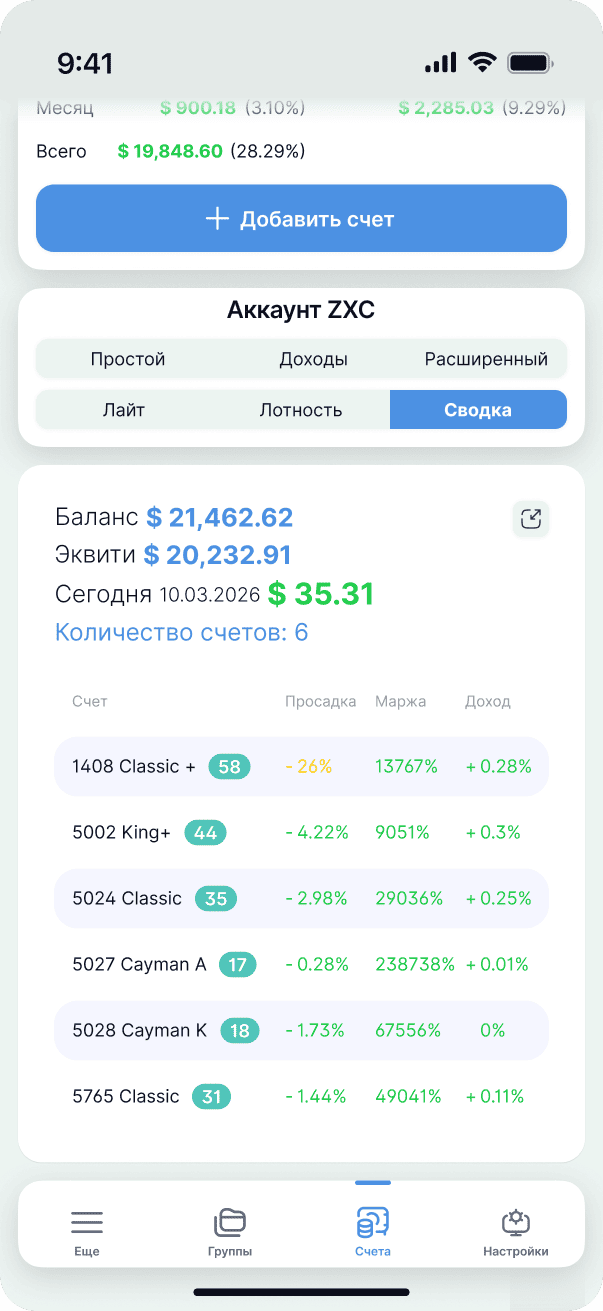Open the Еще menu

click(87, 1232)
